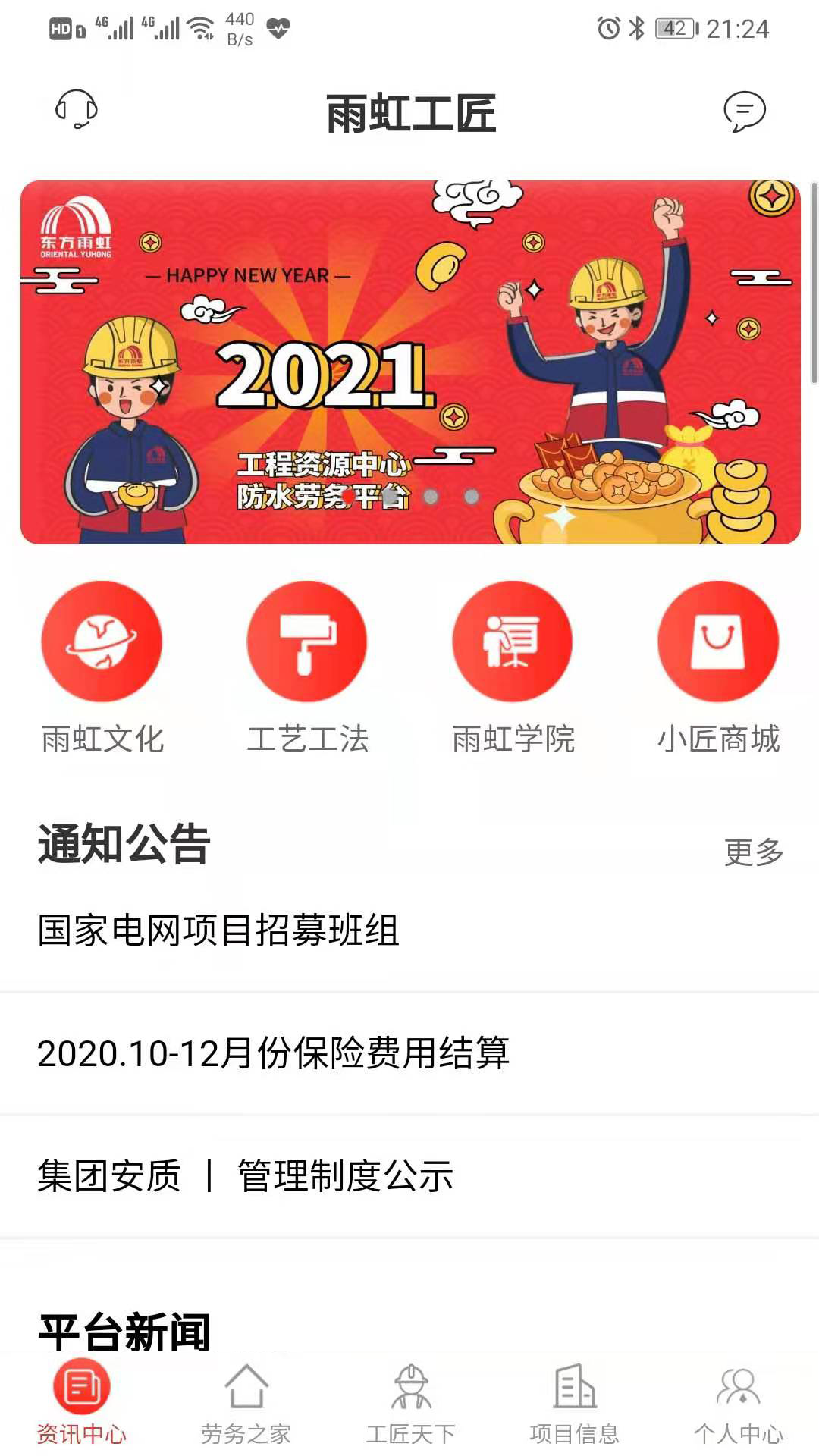Viewport: 819px width, 1456px height.
Task: Open customer service headset icon
Action: [76, 110]
